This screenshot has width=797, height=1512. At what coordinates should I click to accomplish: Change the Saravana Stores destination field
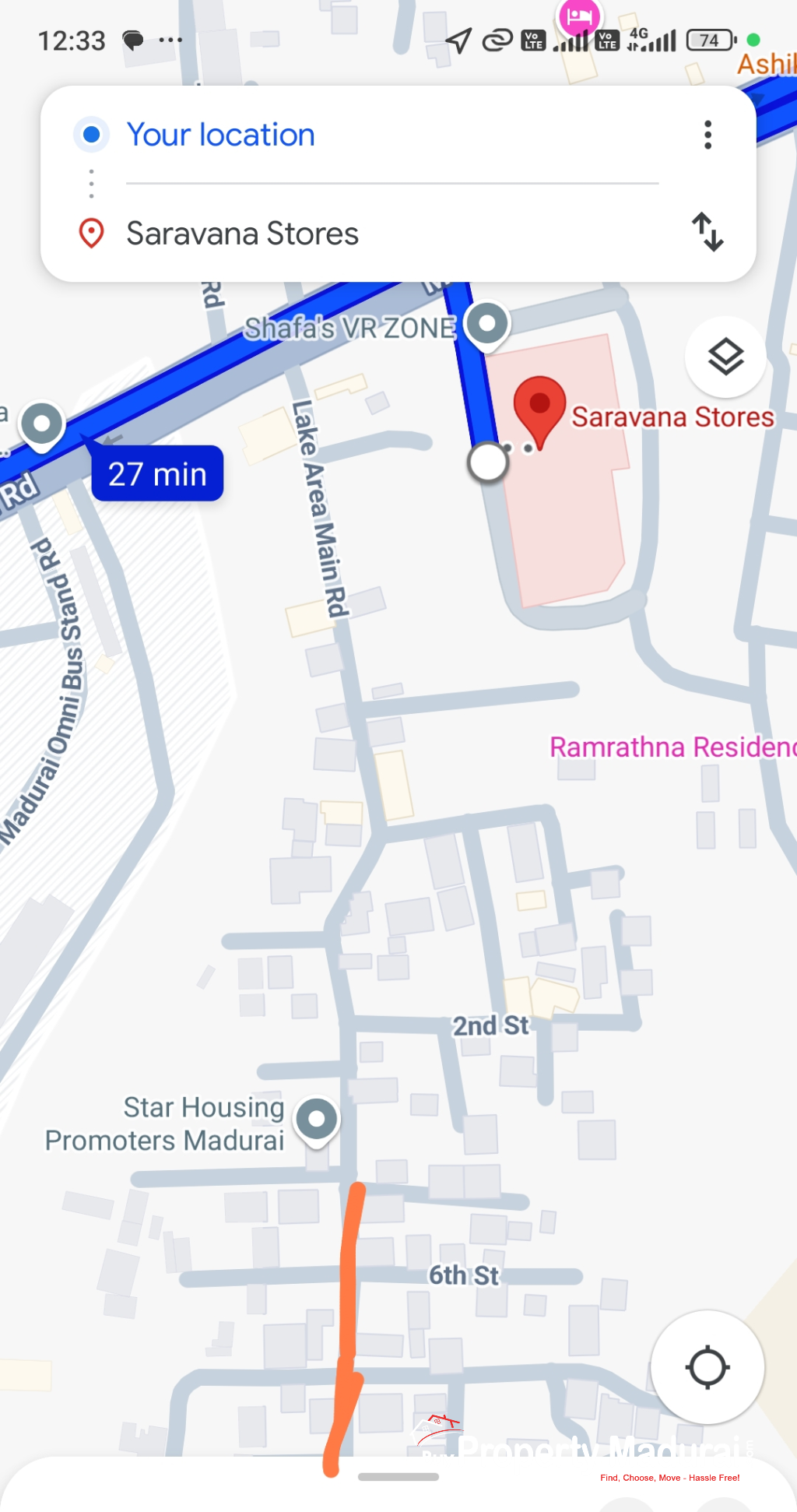pos(242,234)
